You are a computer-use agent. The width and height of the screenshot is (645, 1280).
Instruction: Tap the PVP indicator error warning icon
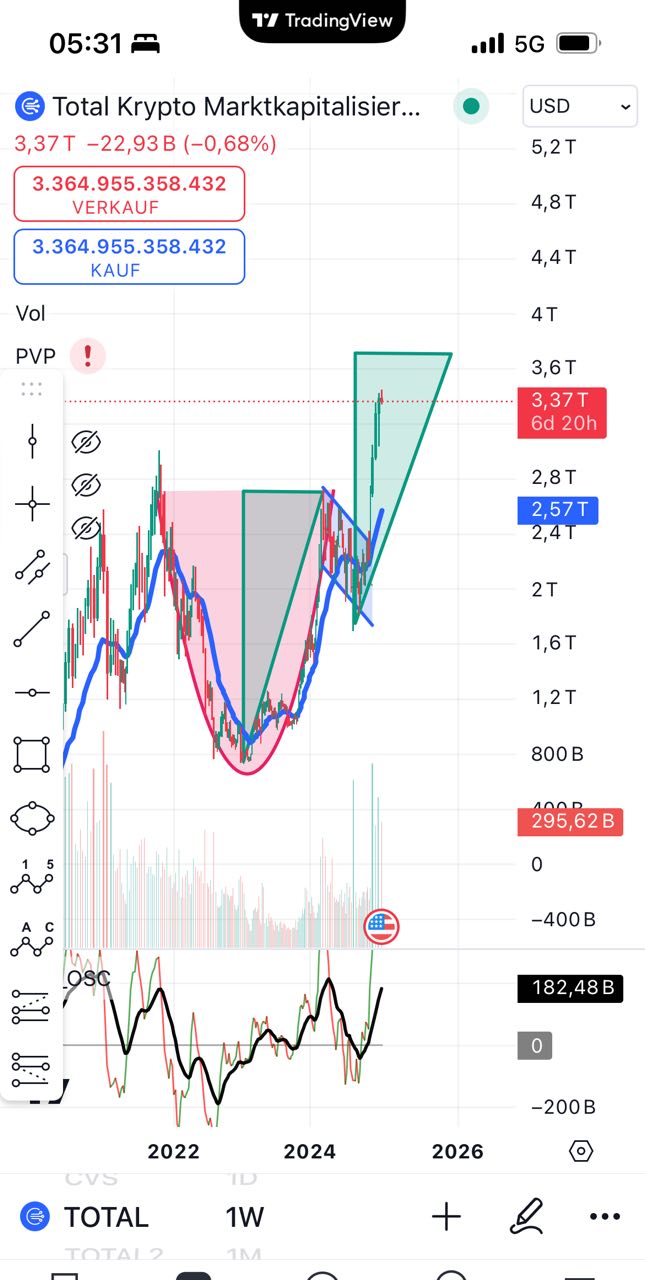coord(88,355)
